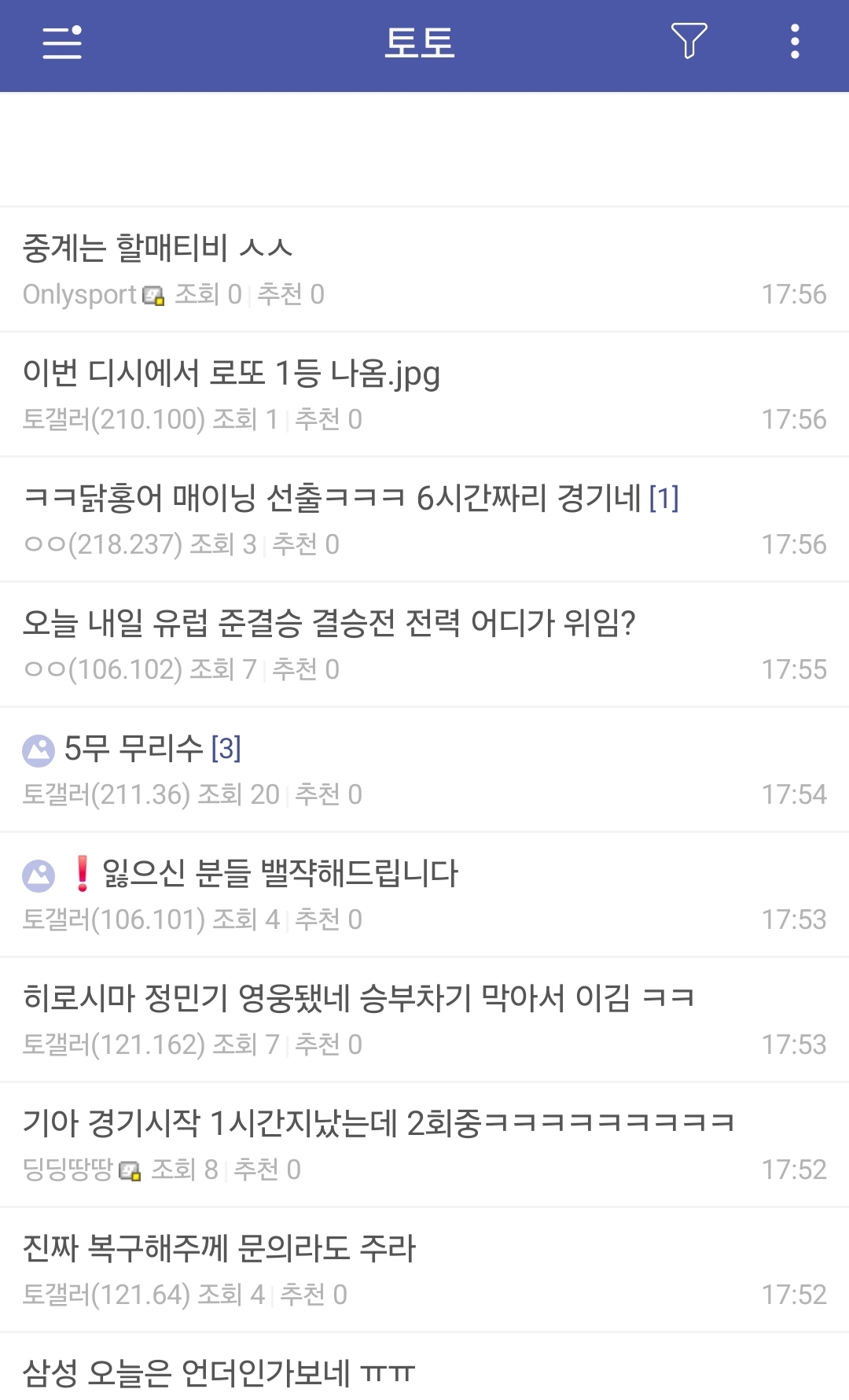This screenshot has width=849, height=1400.
Task: Open post '진짜 복구해주께 문의라도 주라'
Action: (x=219, y=1249)
